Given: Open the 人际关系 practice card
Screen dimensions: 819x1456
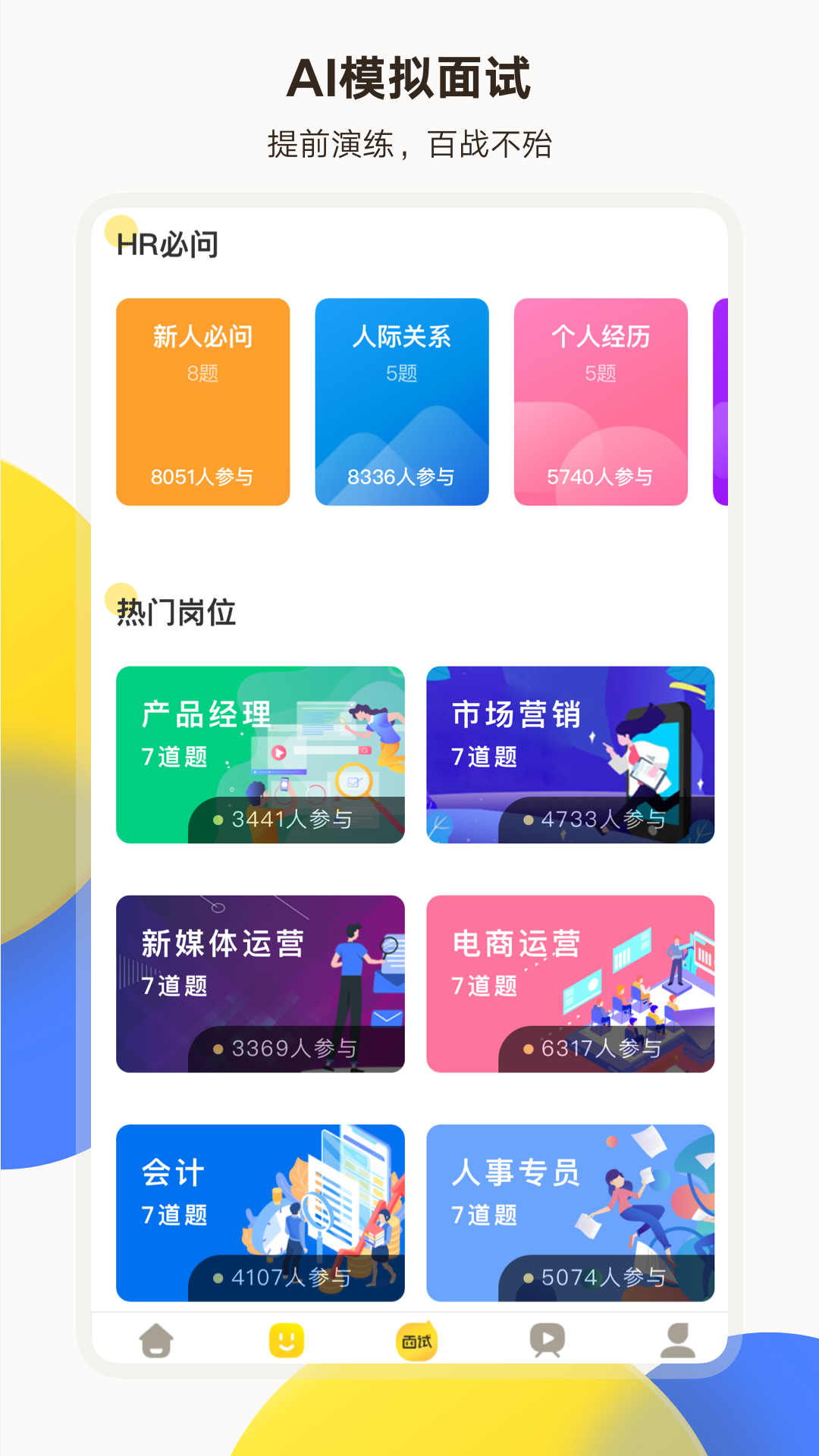Looking at the screenshot, I should [402, 402].
